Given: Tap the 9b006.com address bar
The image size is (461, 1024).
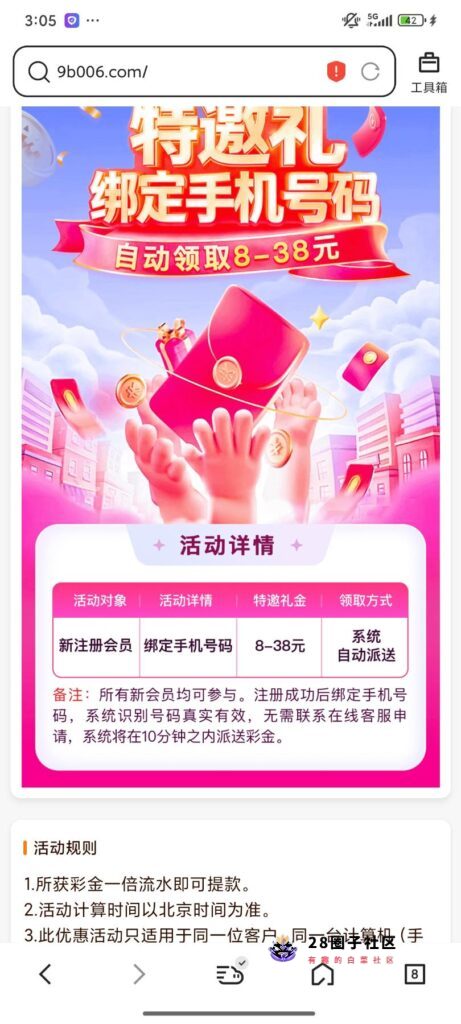Looking at the screenshot, I should 204,71.
